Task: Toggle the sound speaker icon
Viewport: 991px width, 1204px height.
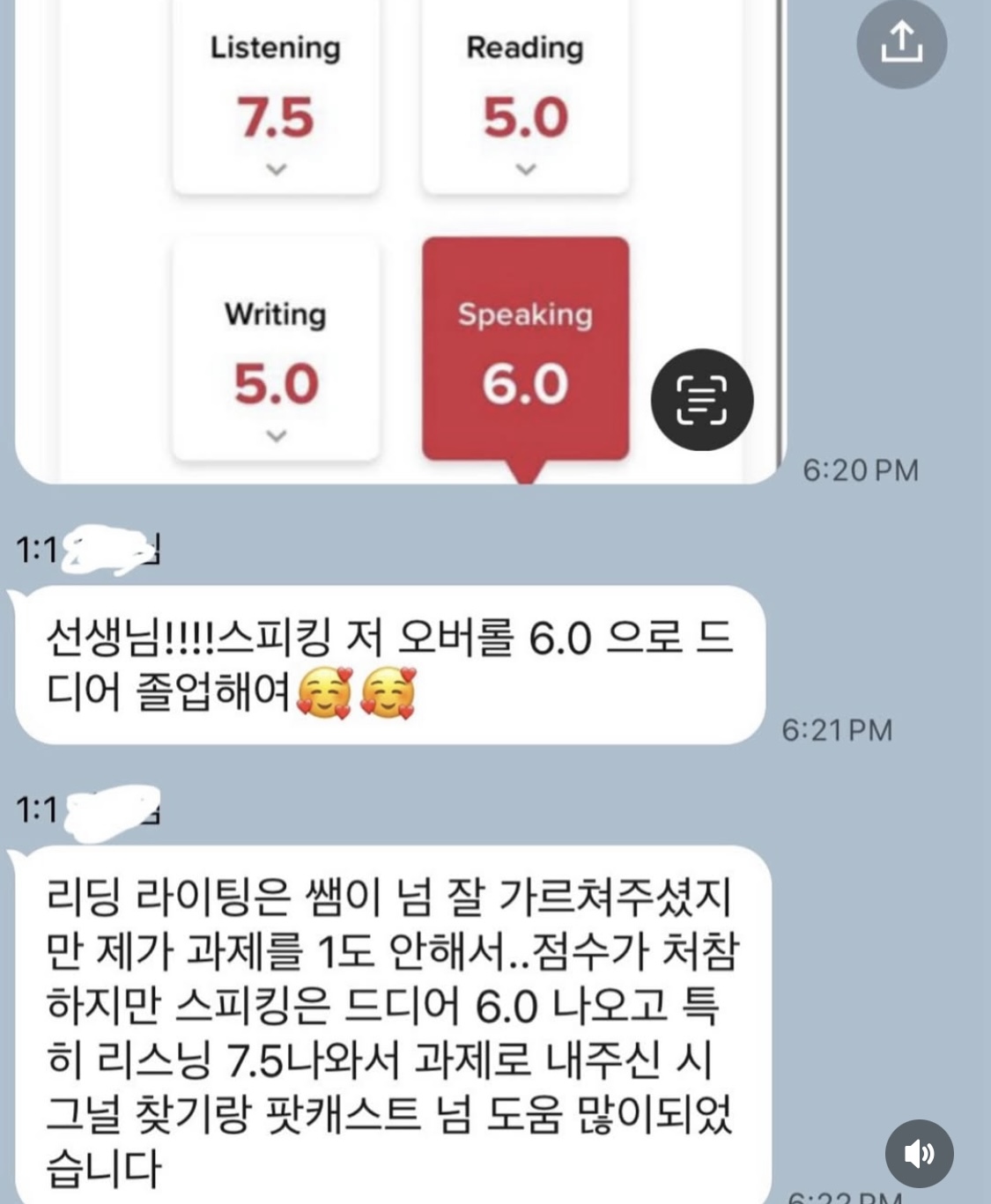Action: pyautogui.click(x=919, y=1153)
